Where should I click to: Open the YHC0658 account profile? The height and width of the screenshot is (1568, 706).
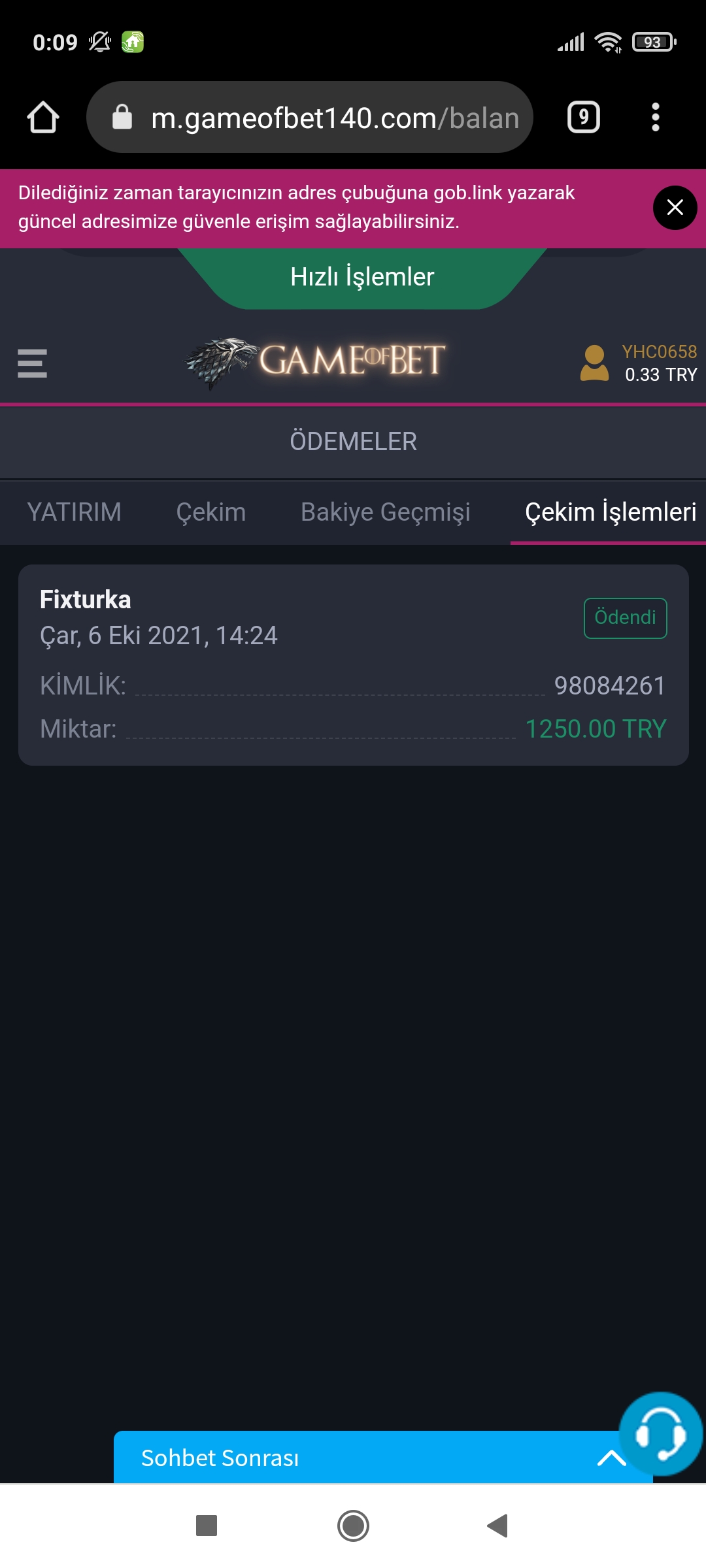[638, 363]
